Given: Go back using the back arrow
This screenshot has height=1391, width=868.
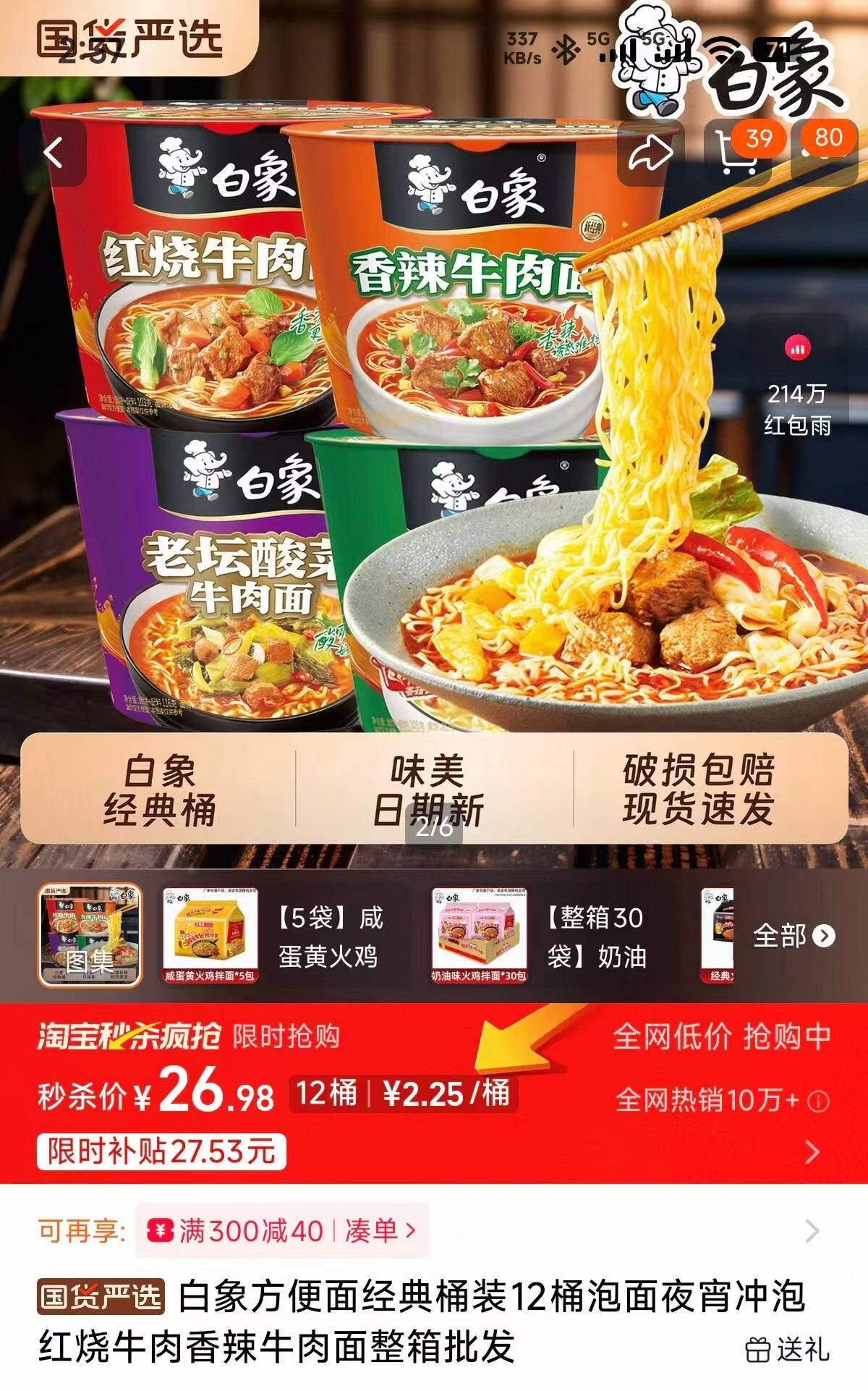Looking at the screenshot, I should coord(54,153).
